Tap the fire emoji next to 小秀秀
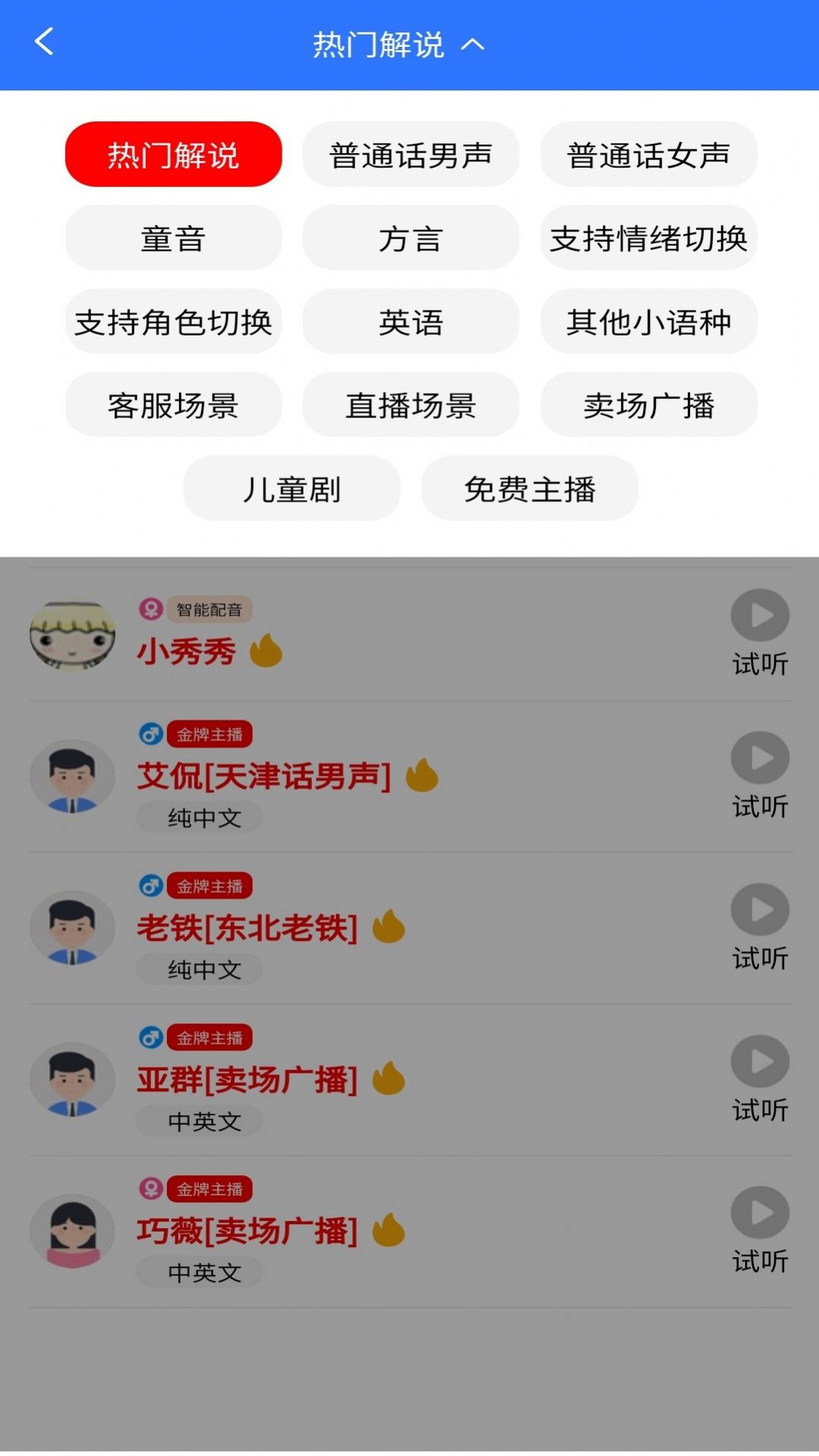Image resolution: width=819 pixels, height=1456 pixels. pos(267,651)
